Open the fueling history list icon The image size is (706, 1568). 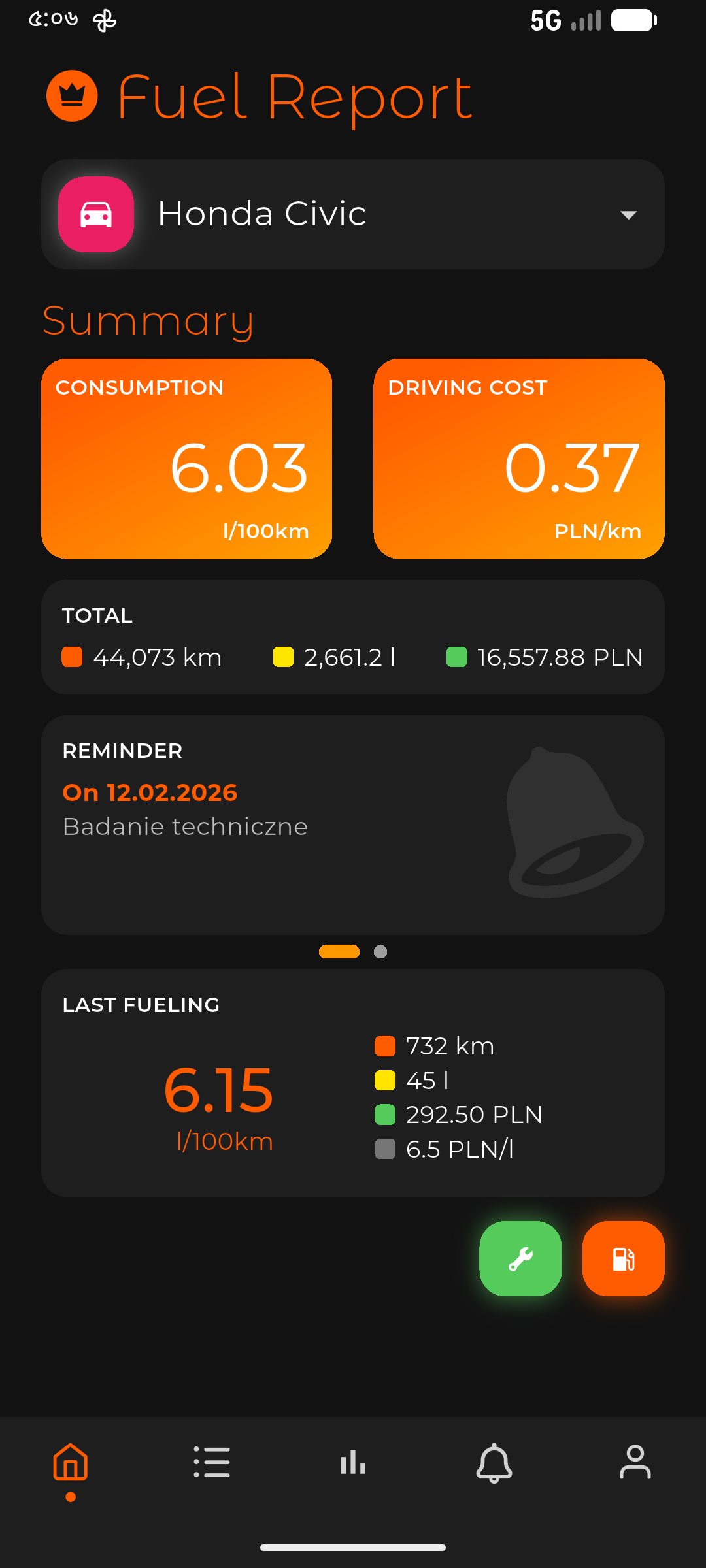(x=212, y=1462)
